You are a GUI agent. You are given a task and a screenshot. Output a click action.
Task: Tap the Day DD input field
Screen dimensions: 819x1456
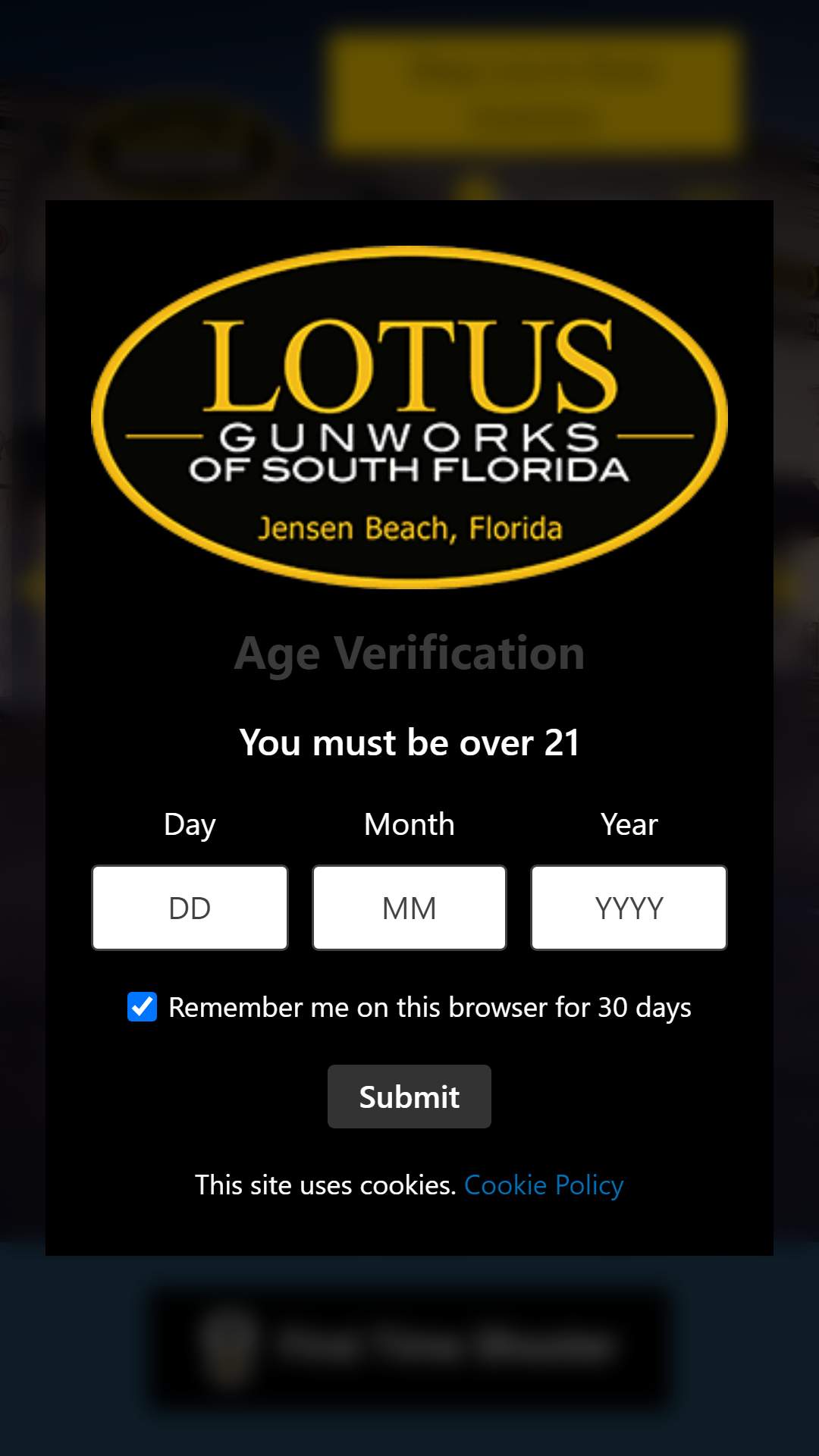tap(190, 908)
